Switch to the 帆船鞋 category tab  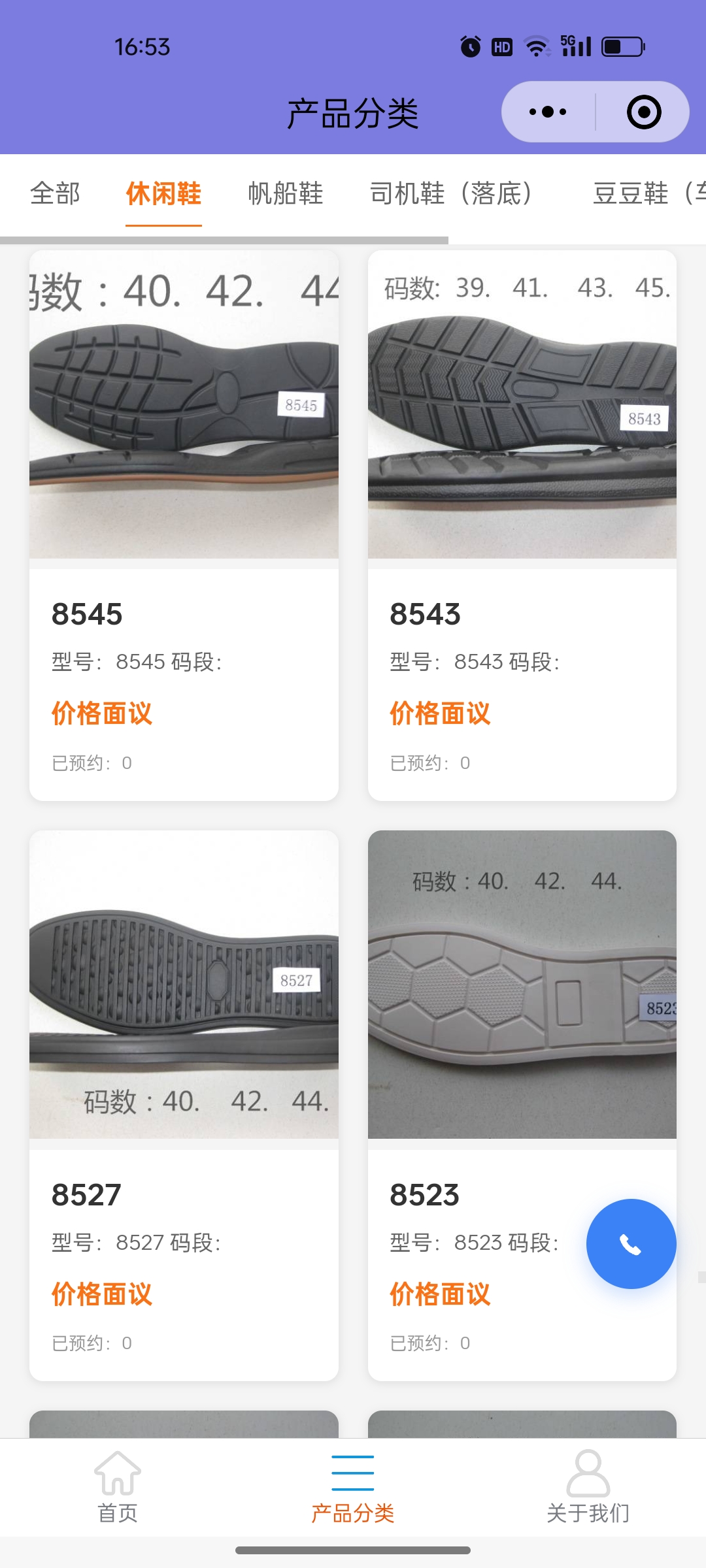(x=286, y=194)
